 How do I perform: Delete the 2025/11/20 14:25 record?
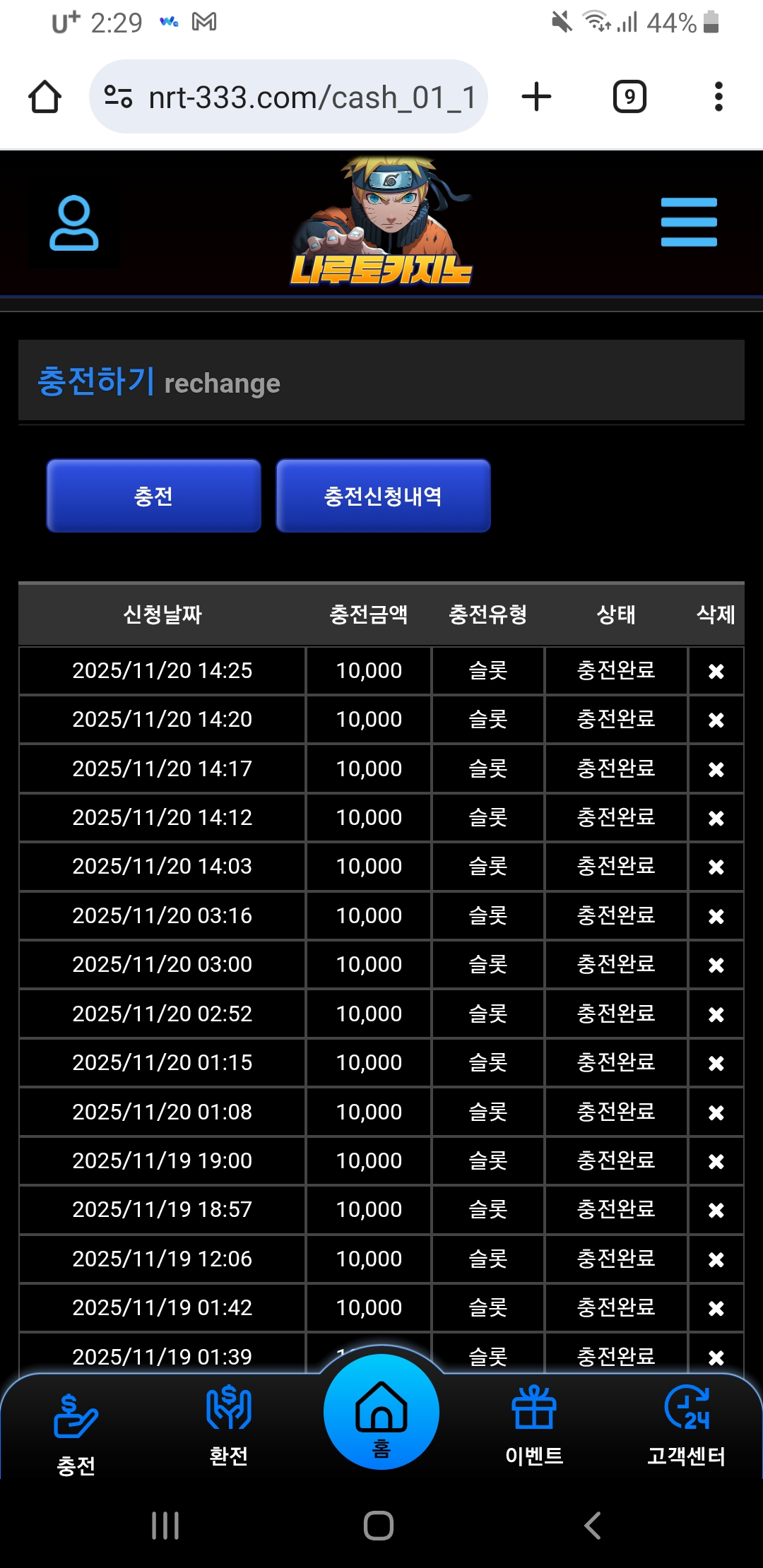pos(716,671)
